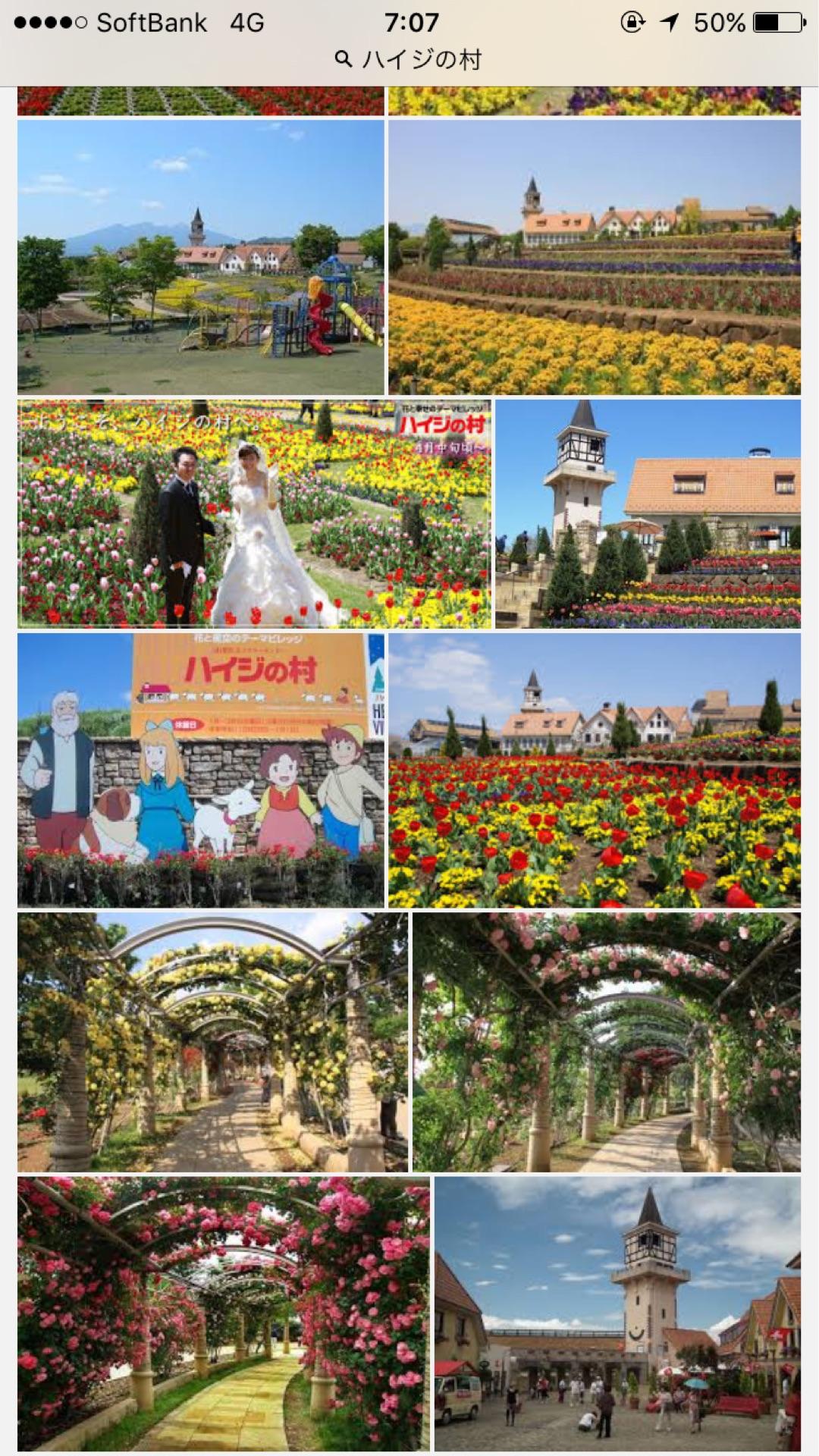Open the wedding couple among tulips photo
This screenshot has height=1456, width=819.
[254, 514]
